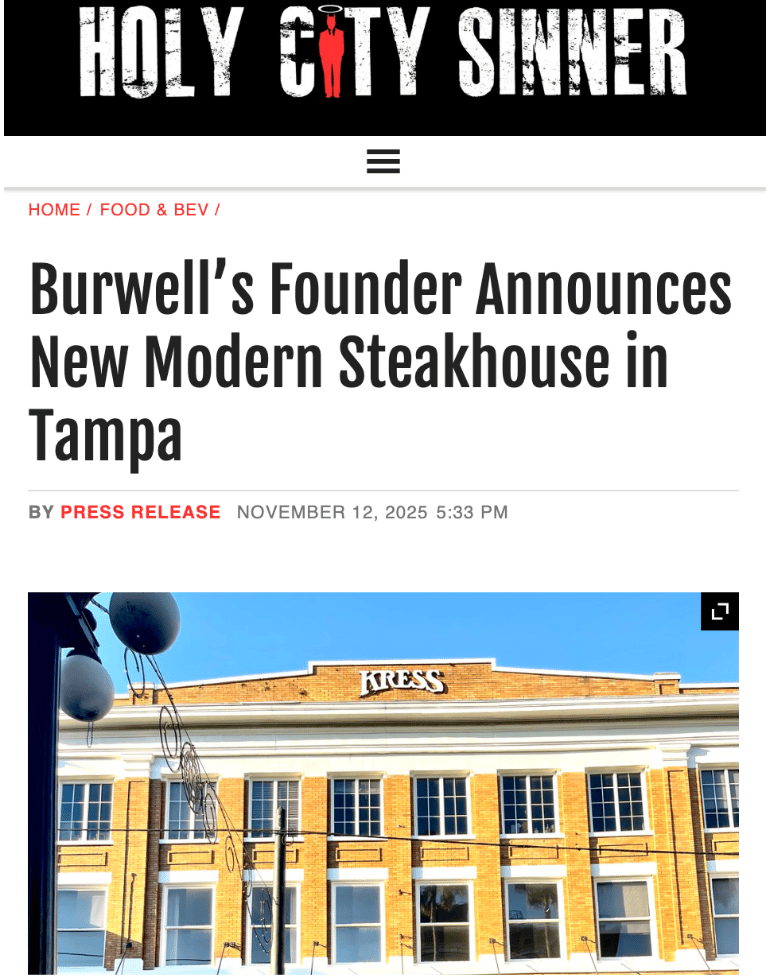
Task: Open the hamburger navigation menu
Action: [x=383, y=161]
